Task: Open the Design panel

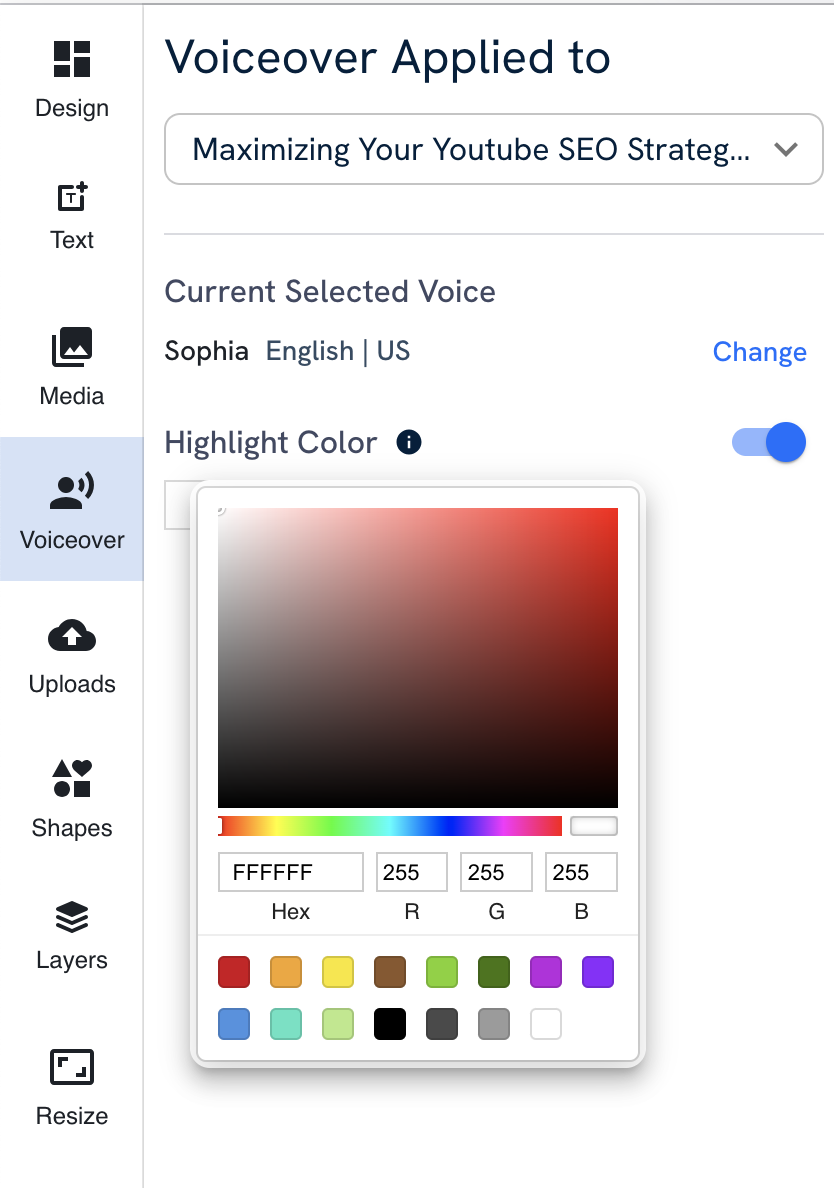Action: [x=71, y=75]
